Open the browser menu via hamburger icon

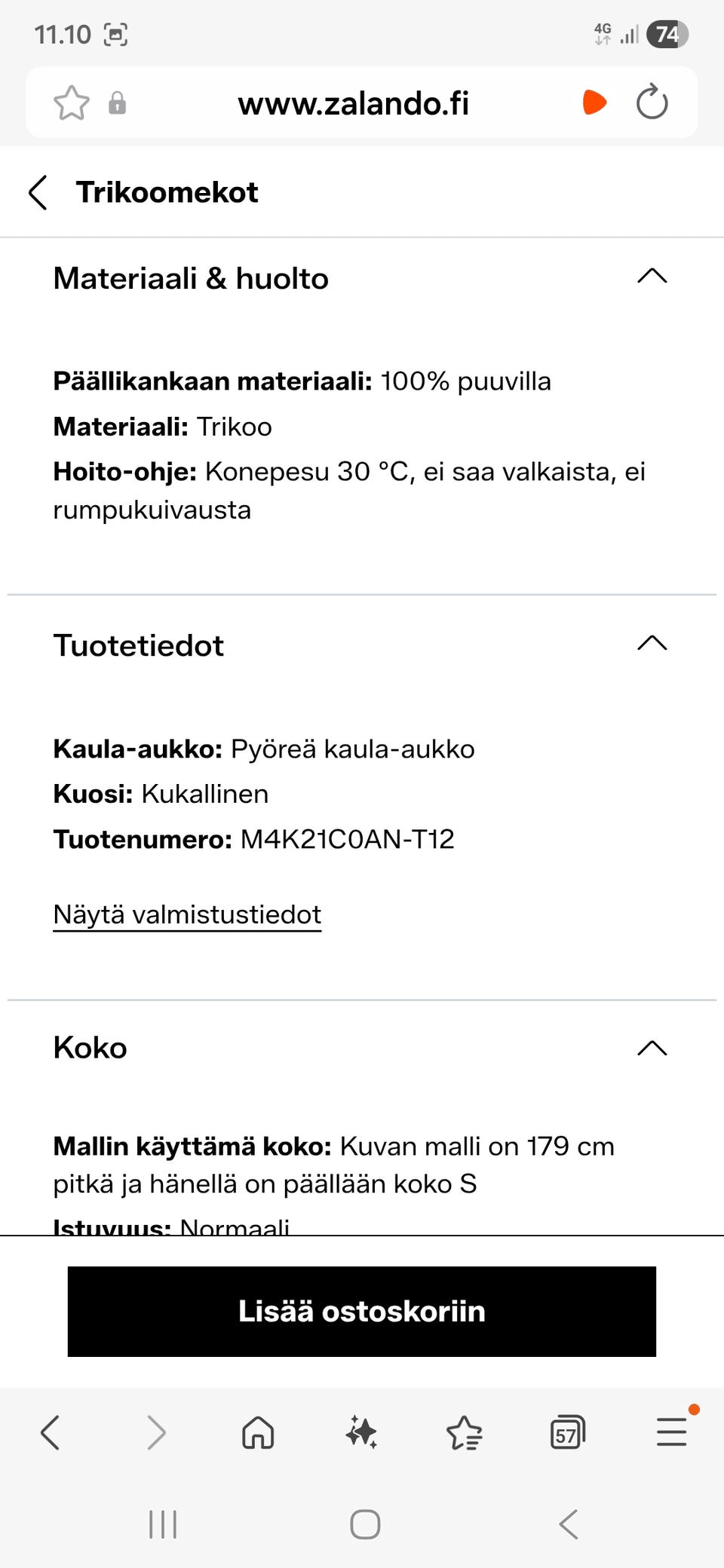[671, 1432]
